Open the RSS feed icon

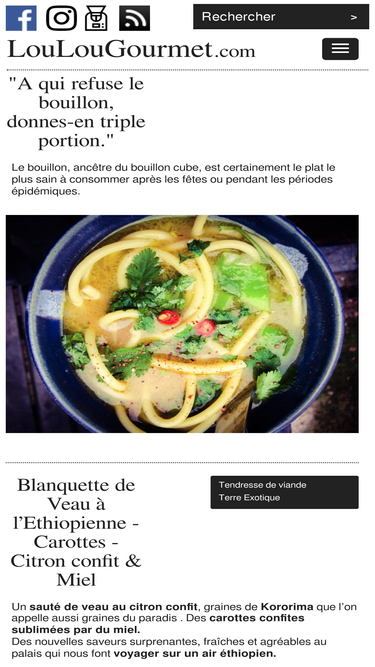coord(134,18)
